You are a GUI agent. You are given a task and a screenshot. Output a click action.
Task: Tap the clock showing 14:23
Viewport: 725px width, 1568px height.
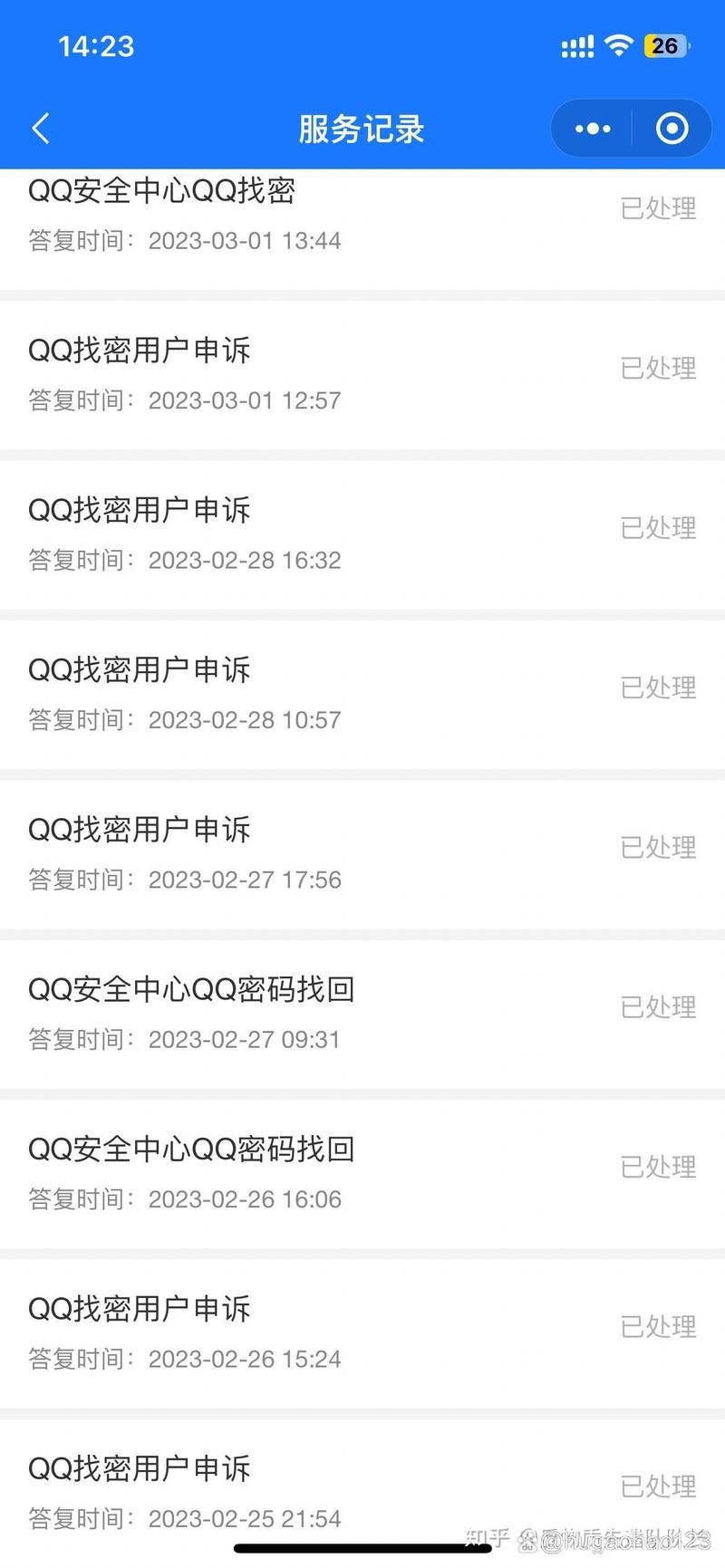pos(95,45)
